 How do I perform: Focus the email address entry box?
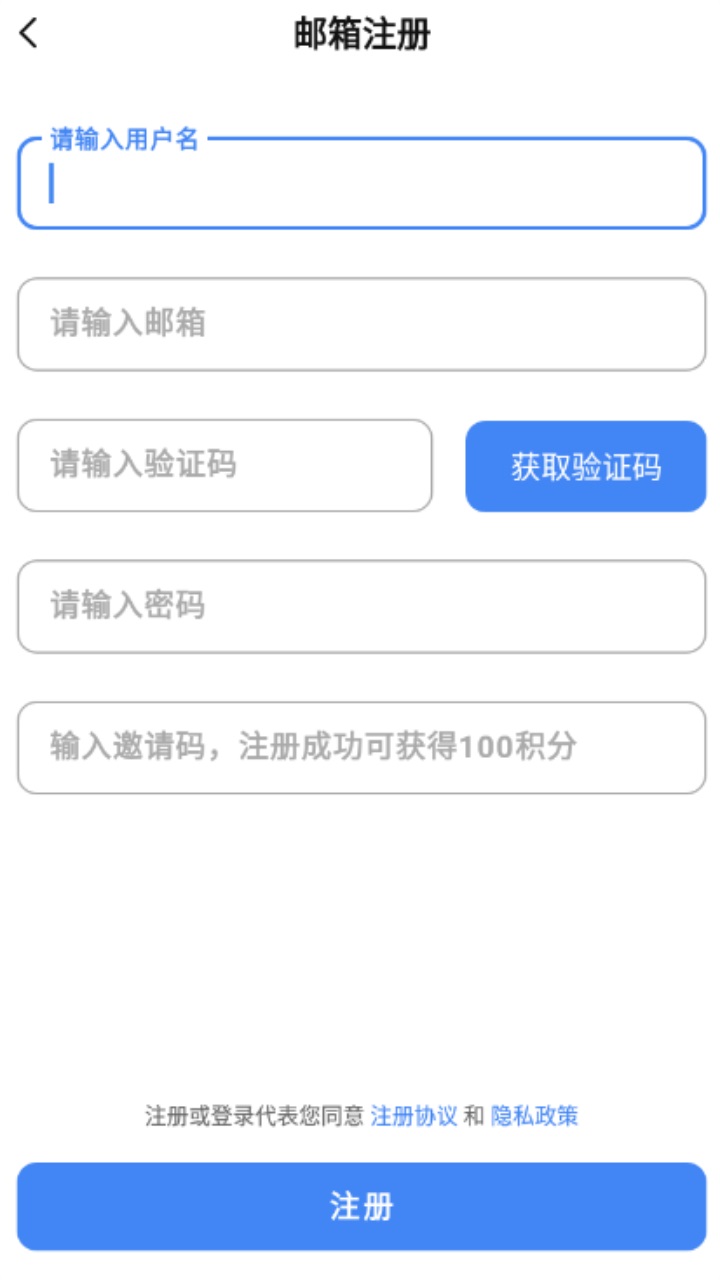click(x=360, y=322)
